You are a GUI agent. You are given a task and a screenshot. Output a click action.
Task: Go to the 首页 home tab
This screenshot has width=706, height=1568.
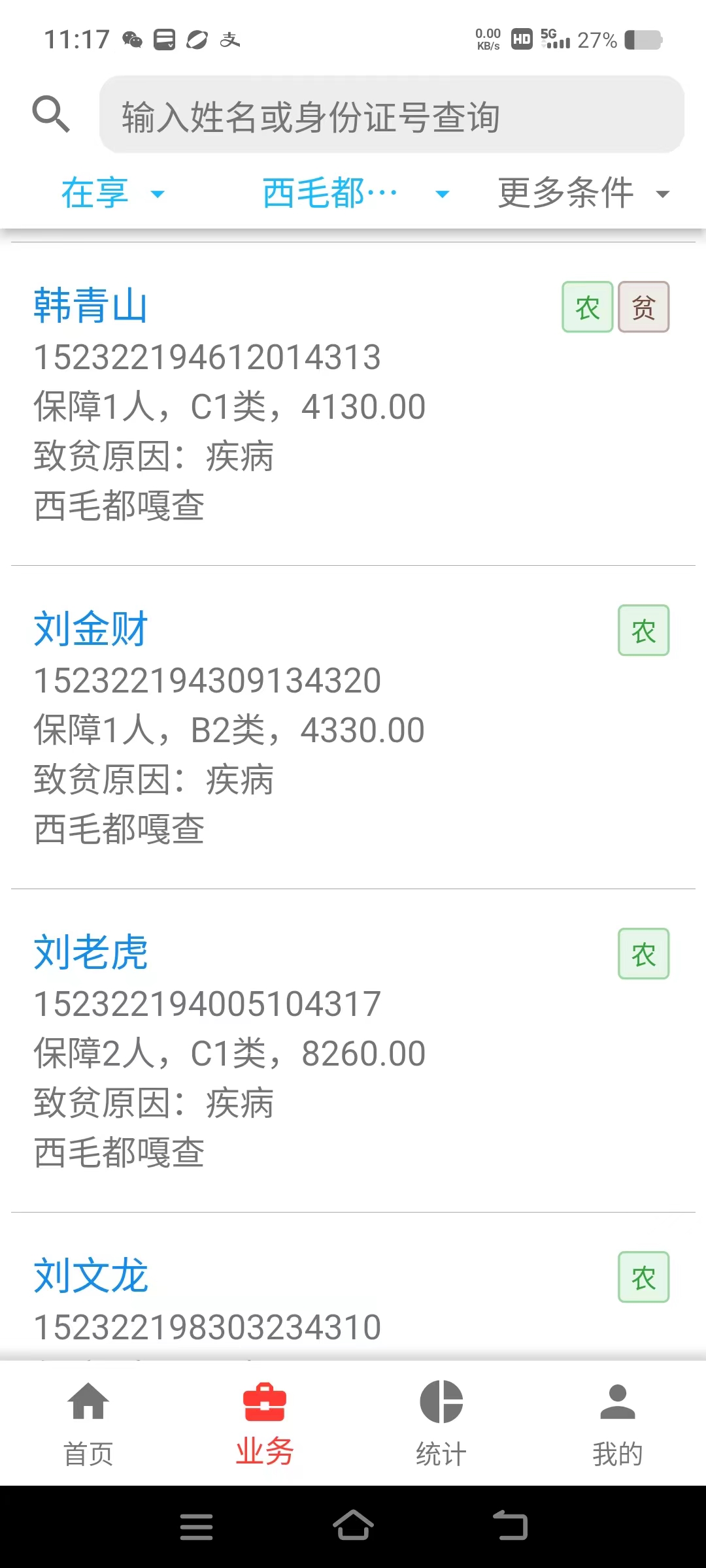(x=88, y=1423)
